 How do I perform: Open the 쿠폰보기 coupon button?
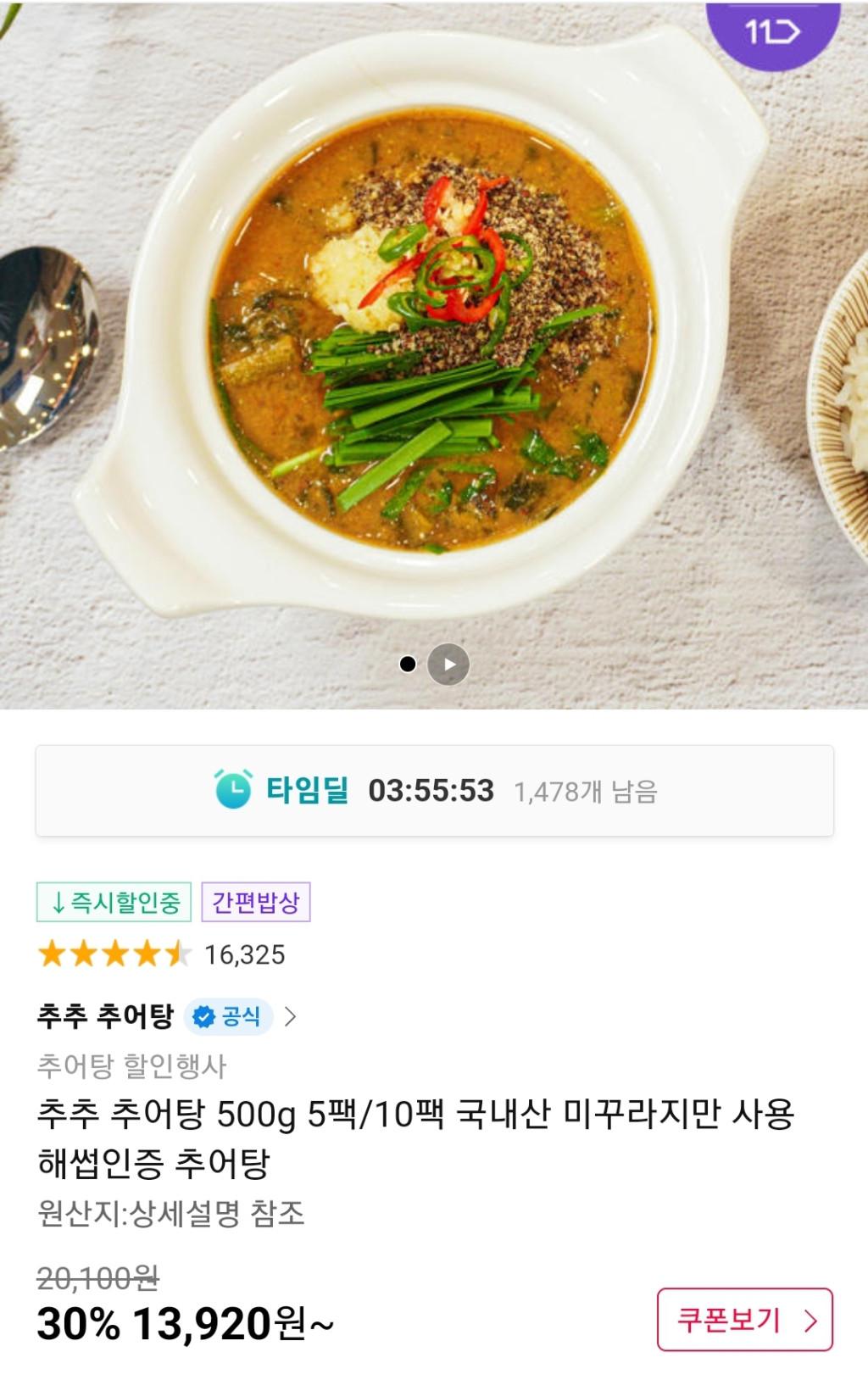pos(744,1320)
